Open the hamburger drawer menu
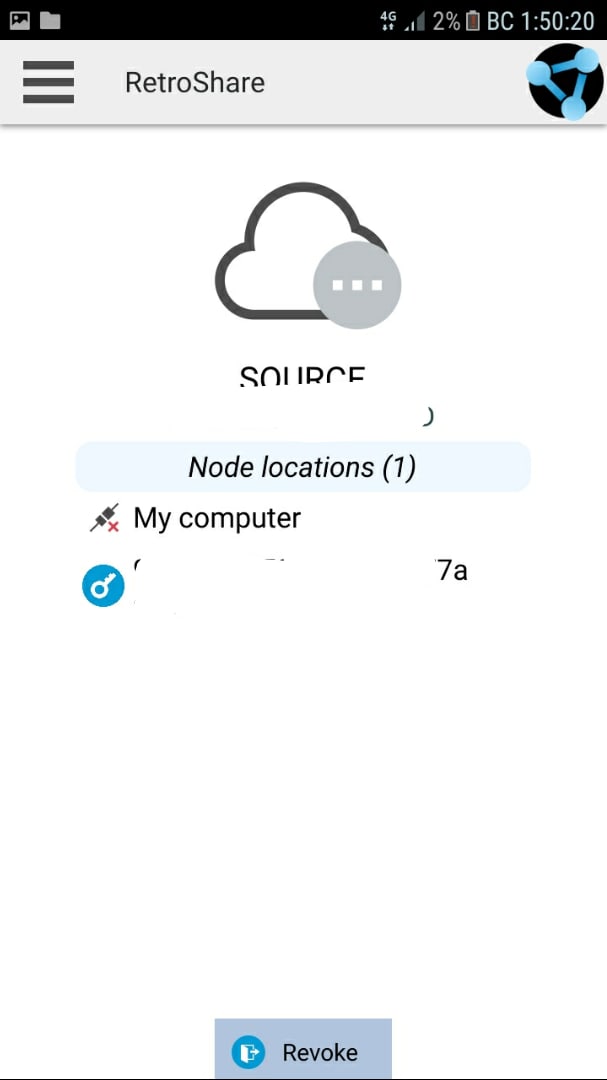Image resolution: width=607 pixels, height=1080 pixels. click(48, 82)
